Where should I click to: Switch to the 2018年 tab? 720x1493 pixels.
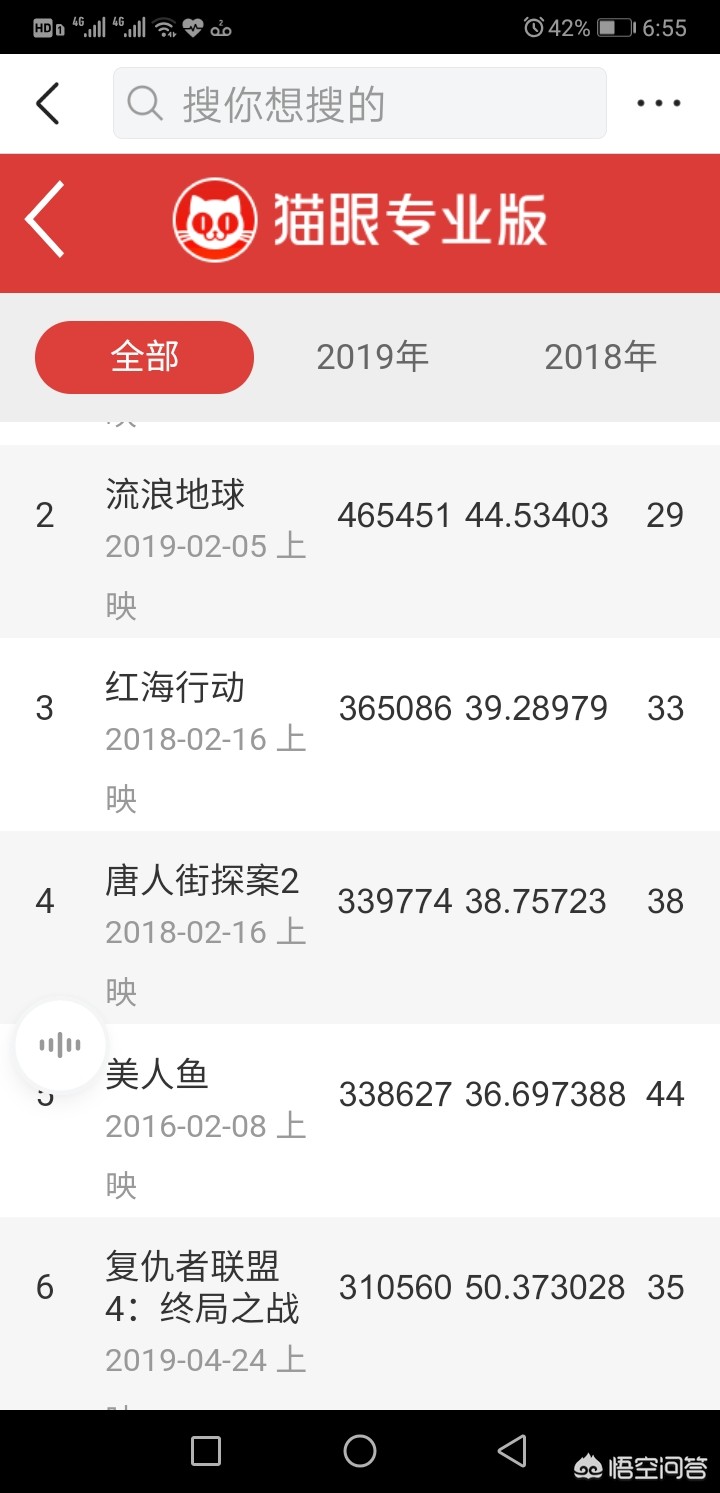tap(600, 357)
